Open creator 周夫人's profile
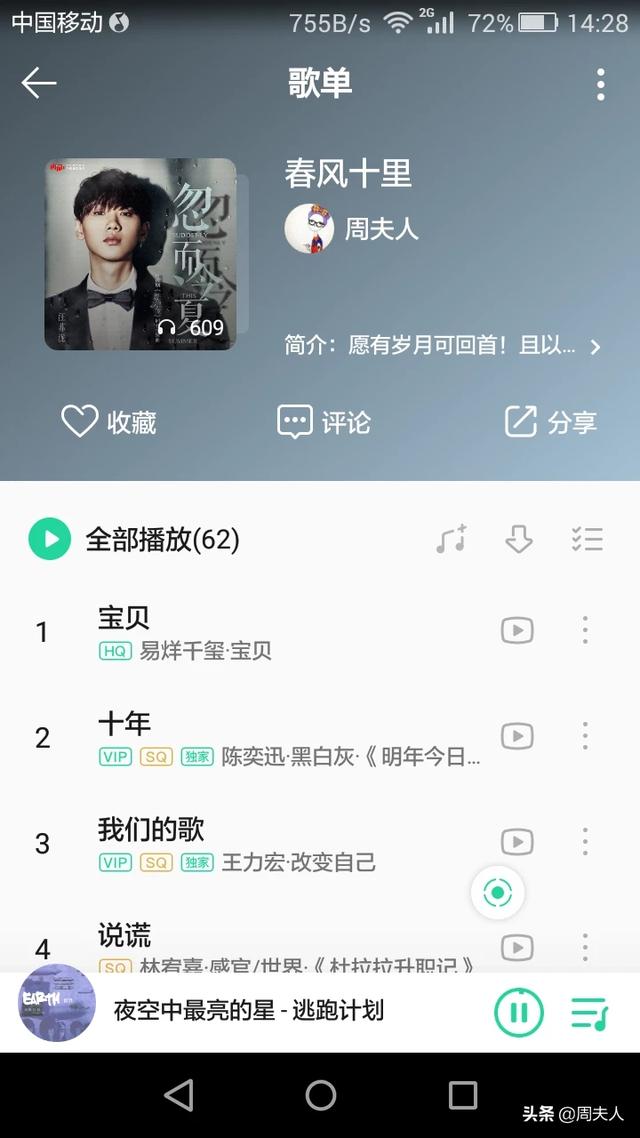Screen dimensions: 640x1138 [x=352, y=229]
